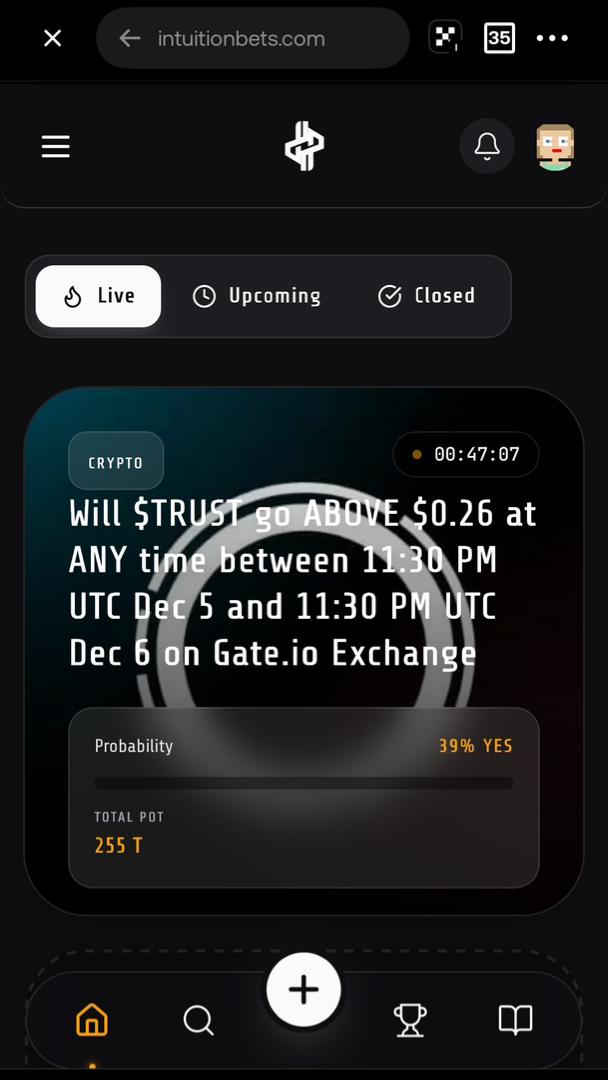Open search from the bottom navigation
608x1080 pixels.
click(198, 1020)
